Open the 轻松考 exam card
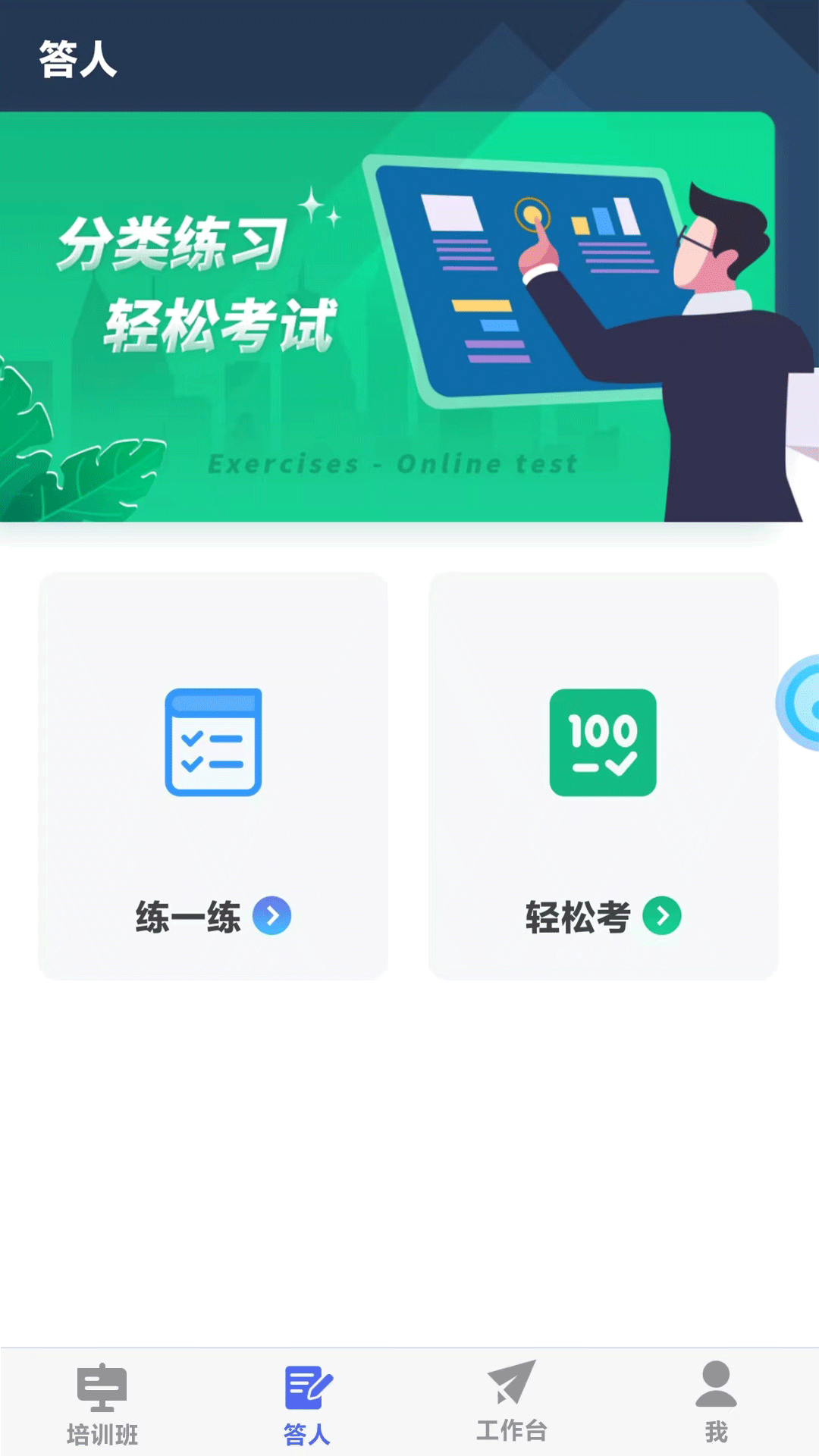The image size is (819, 1456). click(x=603, y=776)
